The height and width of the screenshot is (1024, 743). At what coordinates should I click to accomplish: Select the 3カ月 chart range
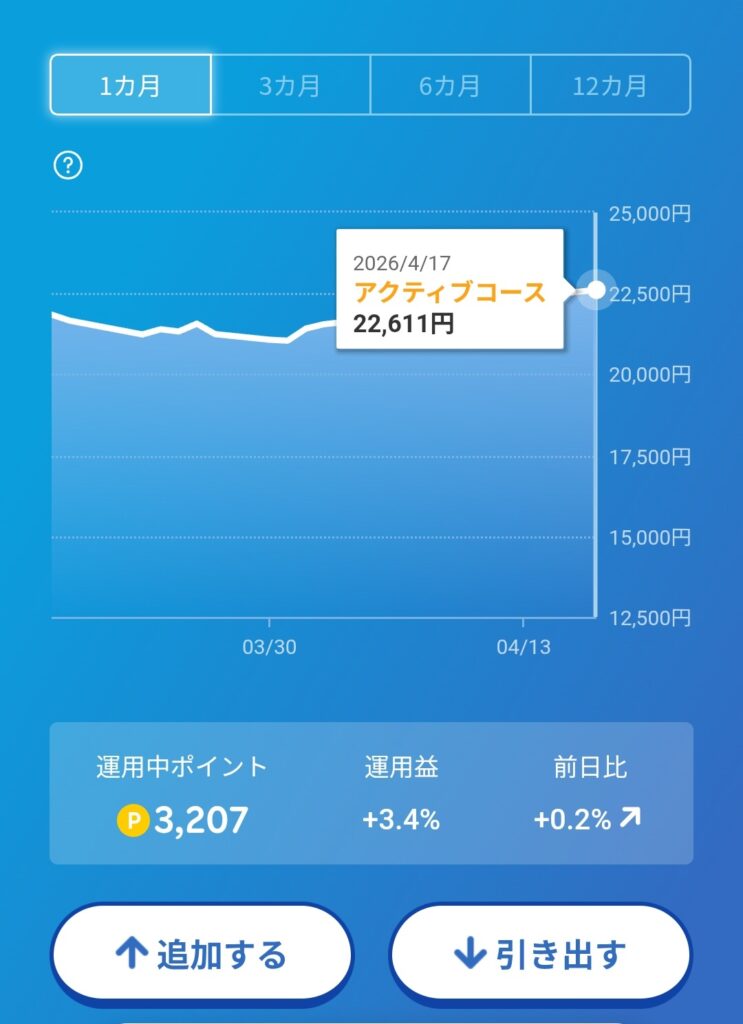point(290,85)
